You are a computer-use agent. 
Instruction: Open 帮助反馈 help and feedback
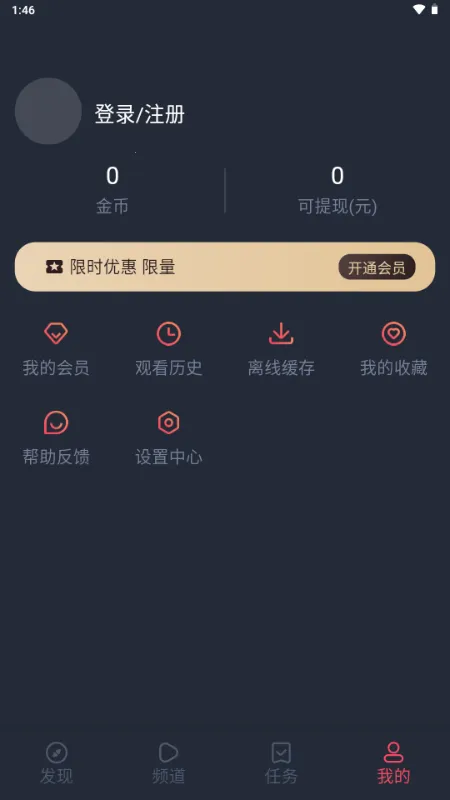coord(56,438)
